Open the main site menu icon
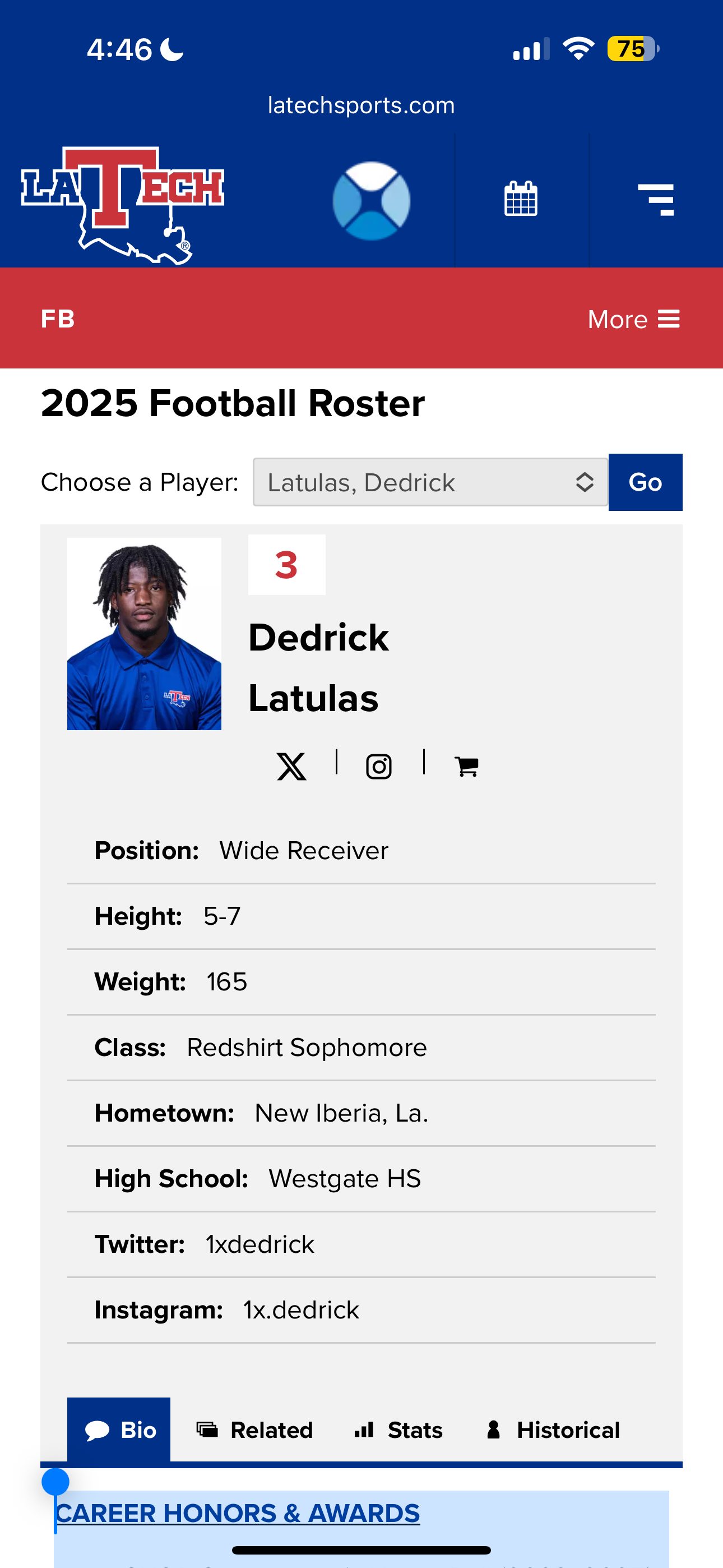This screenshot has width=723, height=1568. tap(656, 200)
